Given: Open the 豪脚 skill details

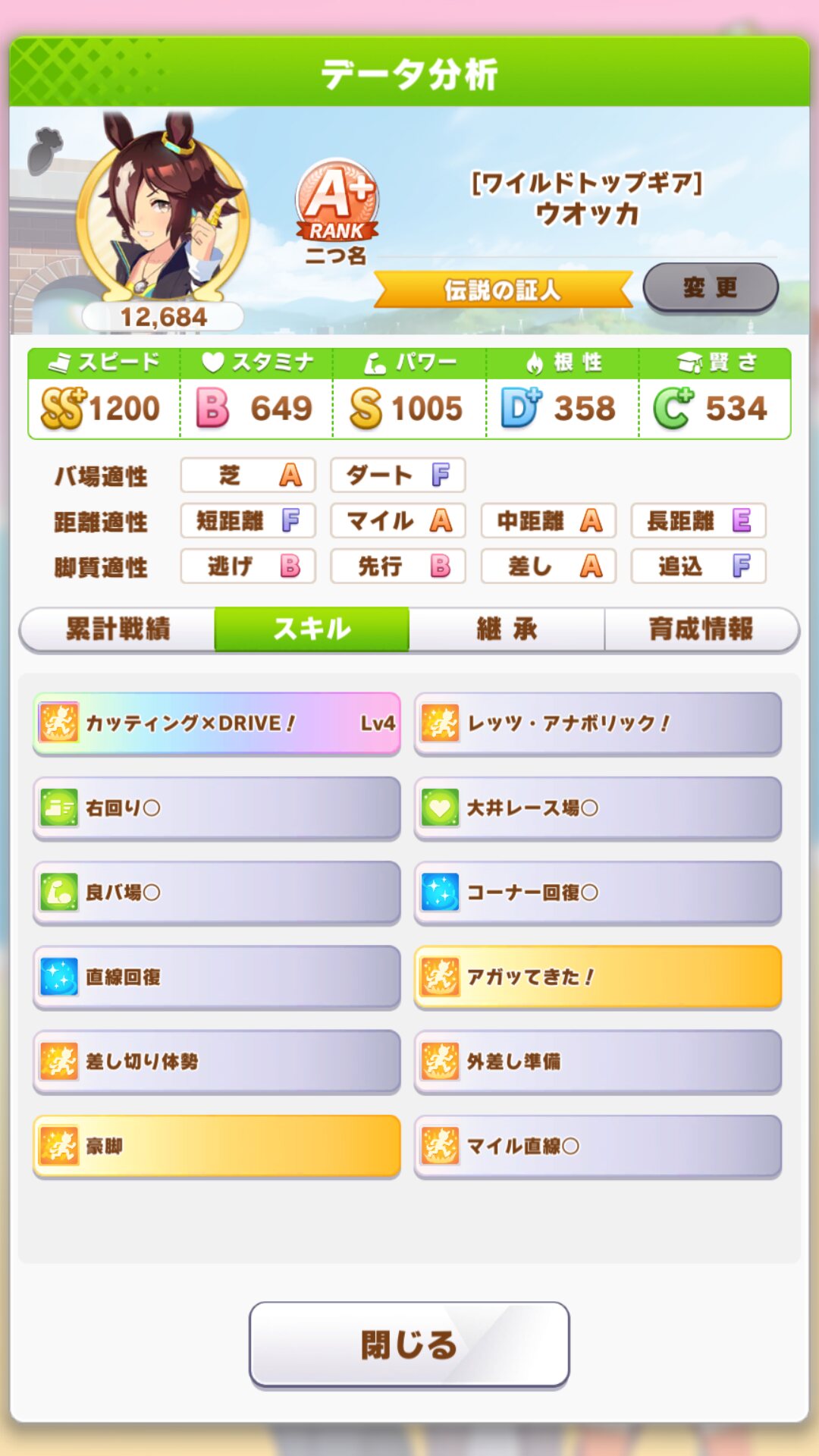Looking at the screenshot, I should point(217,1146).
